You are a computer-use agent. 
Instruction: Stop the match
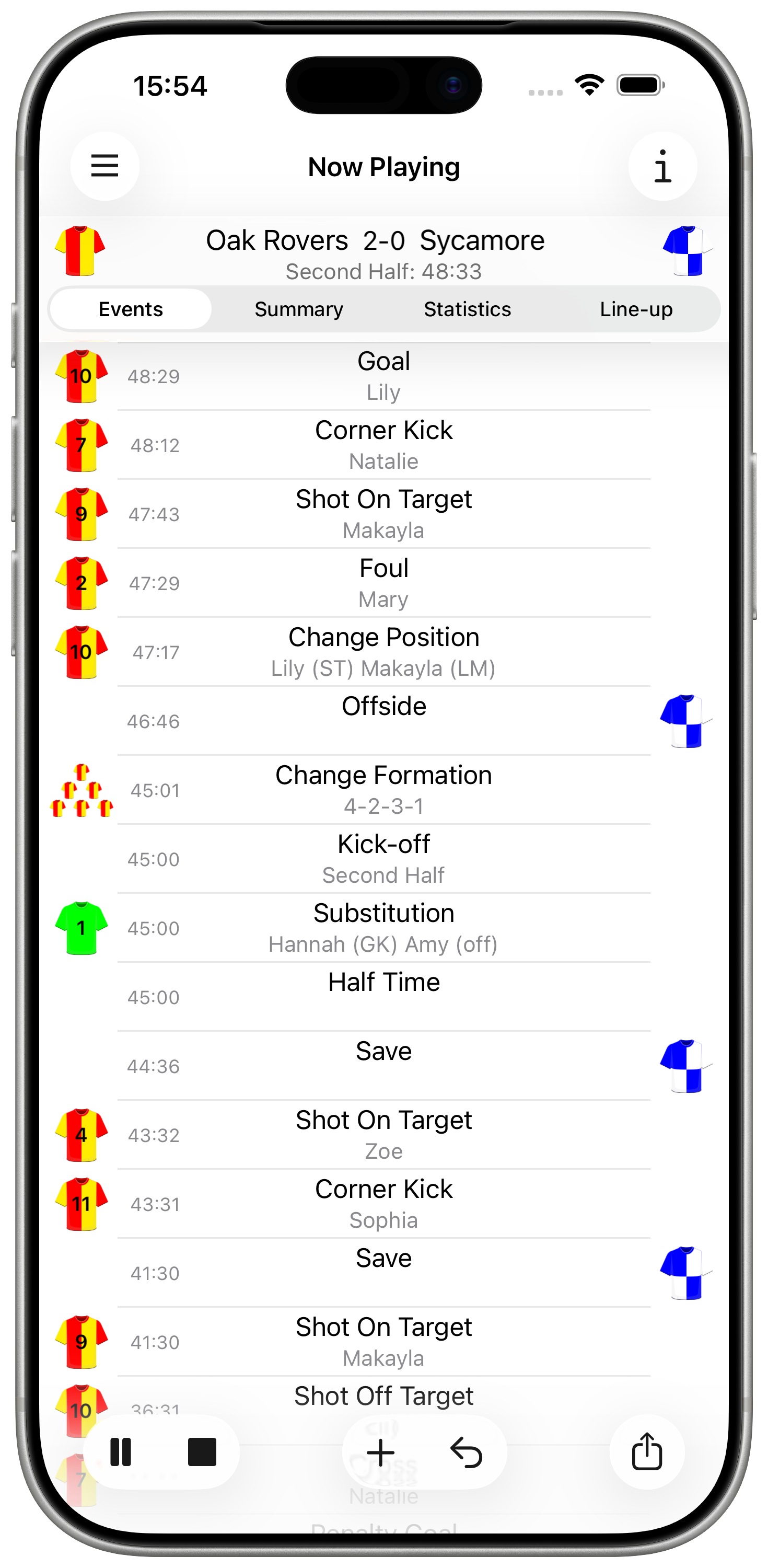202,1452
